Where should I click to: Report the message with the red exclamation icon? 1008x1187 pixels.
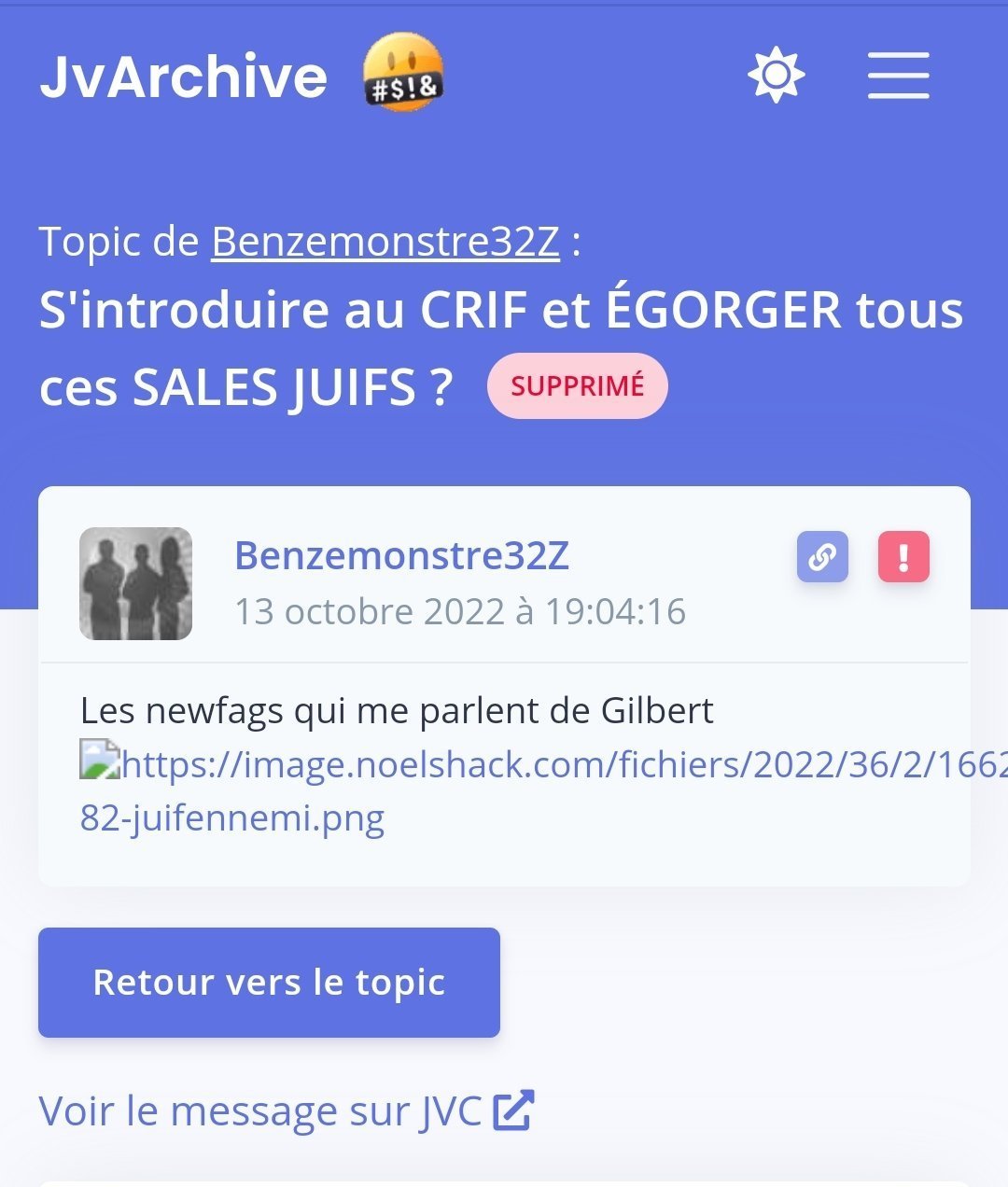pyautogui.click(x=903, y=557)
